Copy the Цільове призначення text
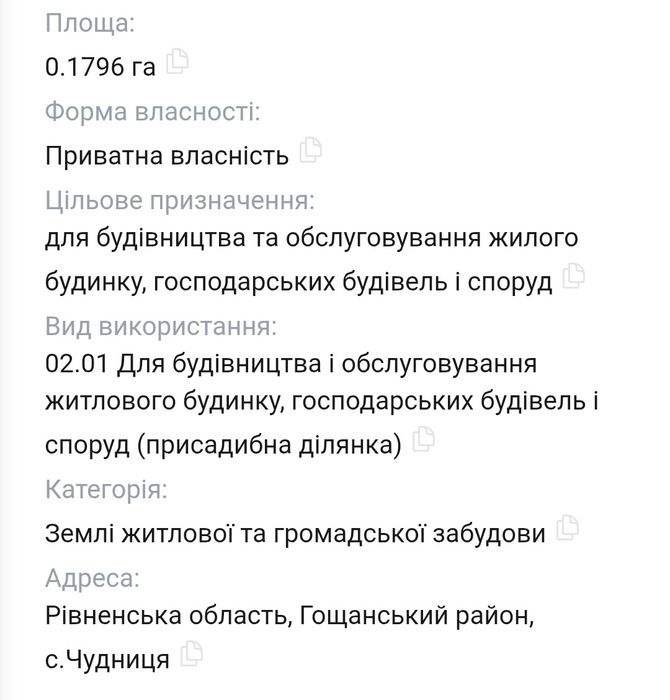Viewport: 670px width, 700px height. 573,275
